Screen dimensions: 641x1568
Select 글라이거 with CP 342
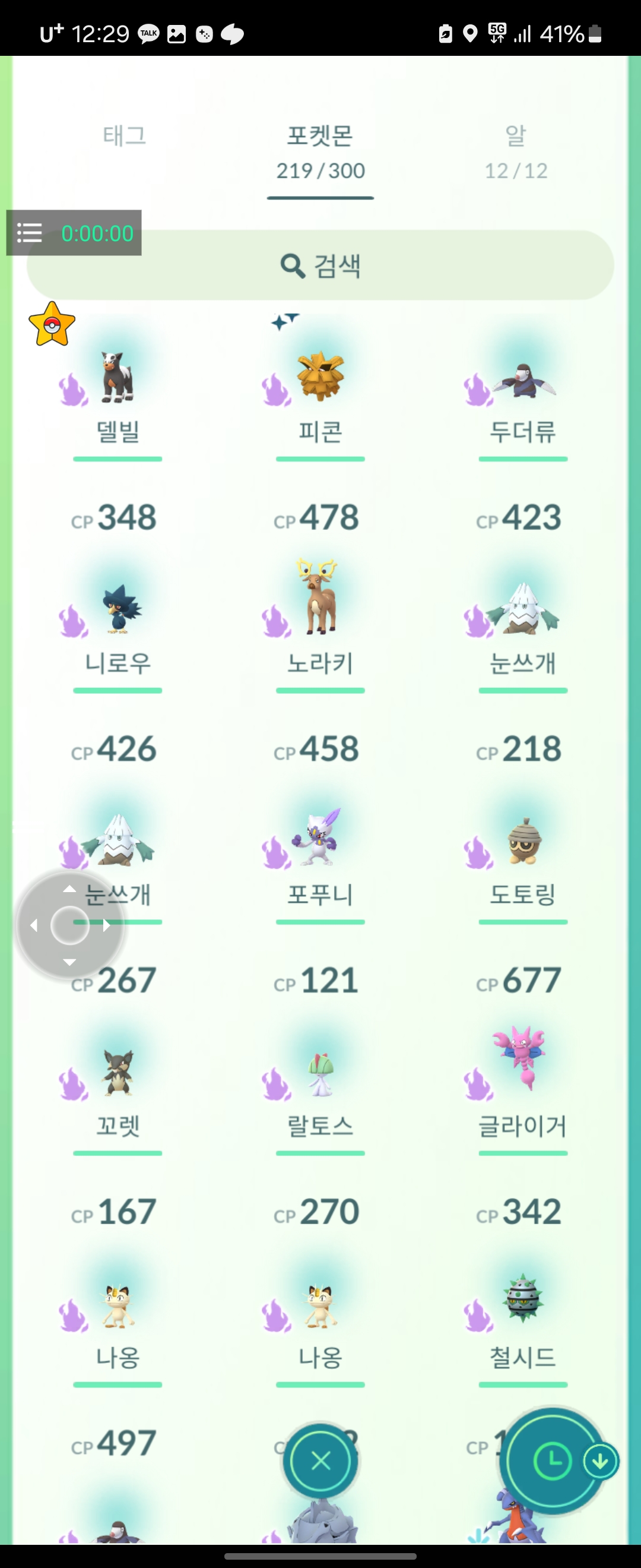[523, 1071]
